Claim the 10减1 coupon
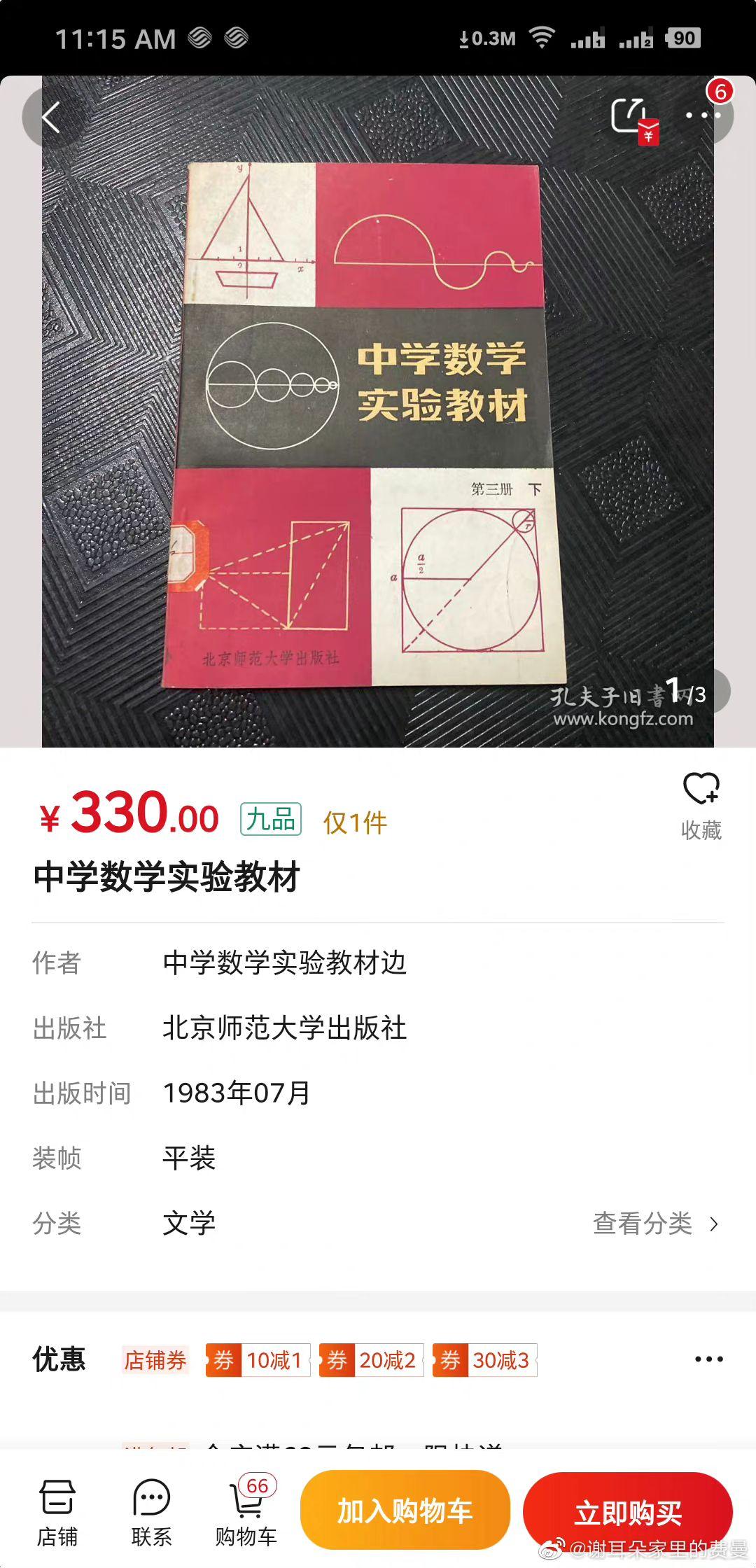 258,1360
